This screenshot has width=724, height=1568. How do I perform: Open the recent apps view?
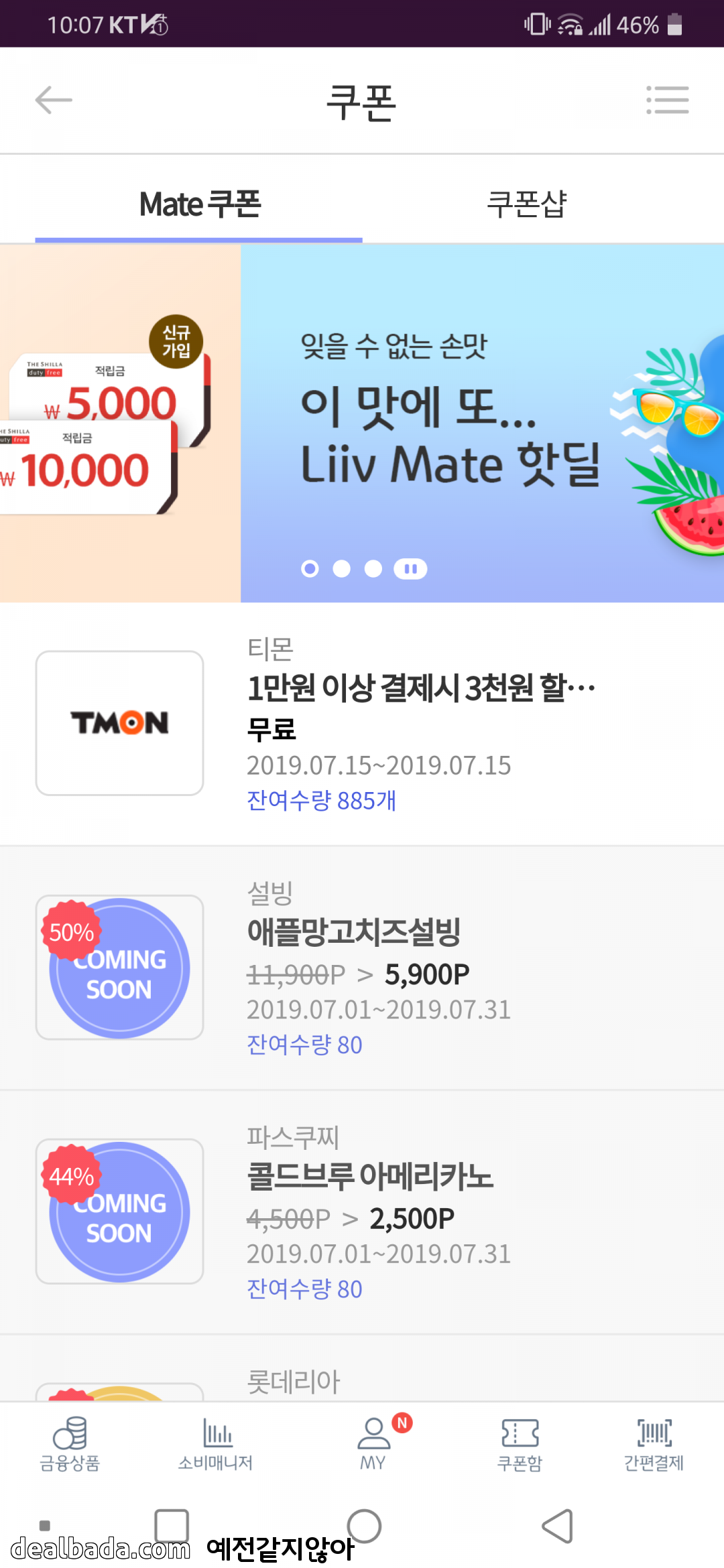172,1526
